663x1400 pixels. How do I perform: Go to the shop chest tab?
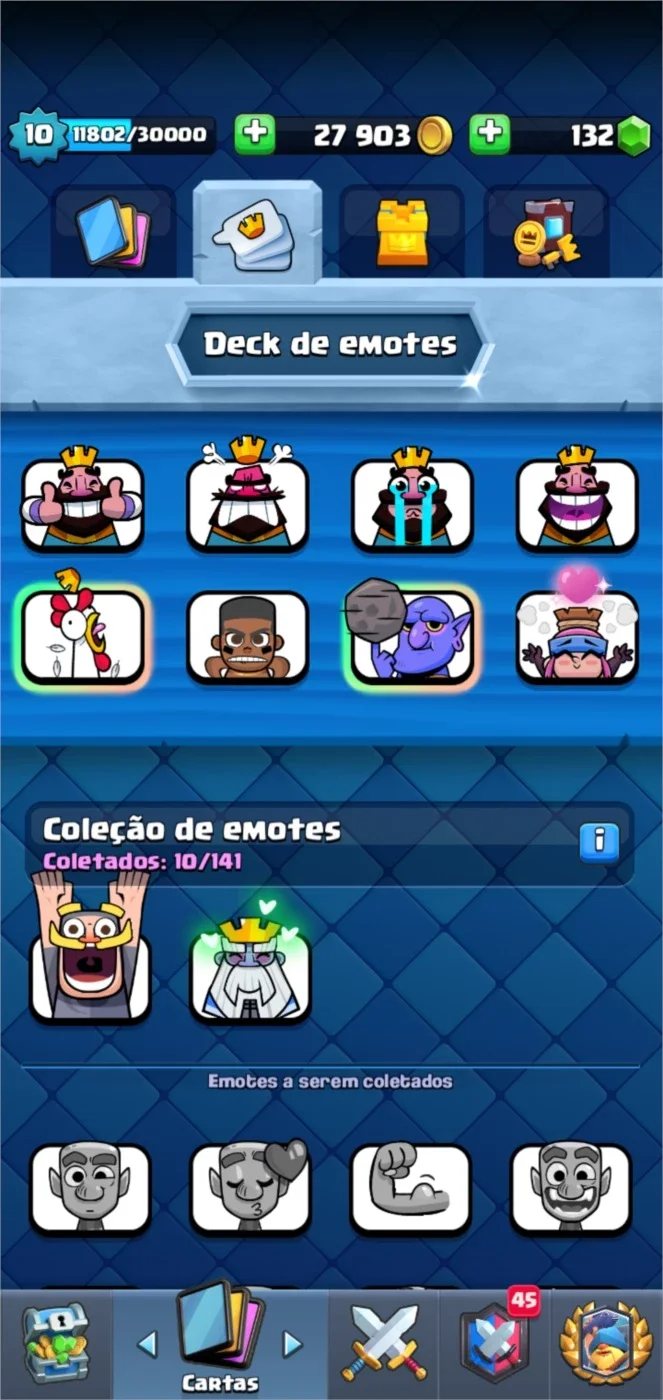pyautogui.click(x=56, y=1341)
